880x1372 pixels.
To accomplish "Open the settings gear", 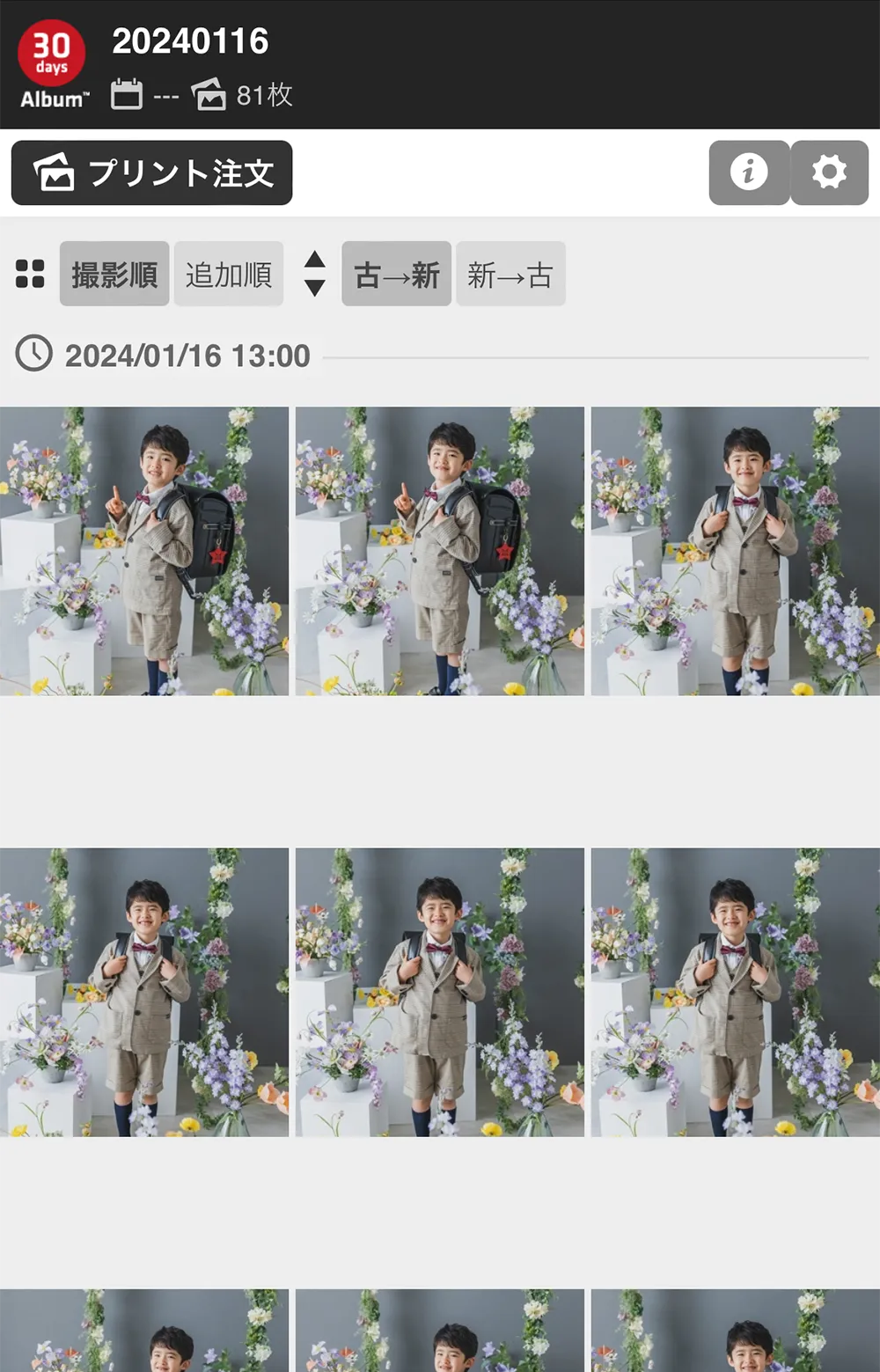I will 829,172.
